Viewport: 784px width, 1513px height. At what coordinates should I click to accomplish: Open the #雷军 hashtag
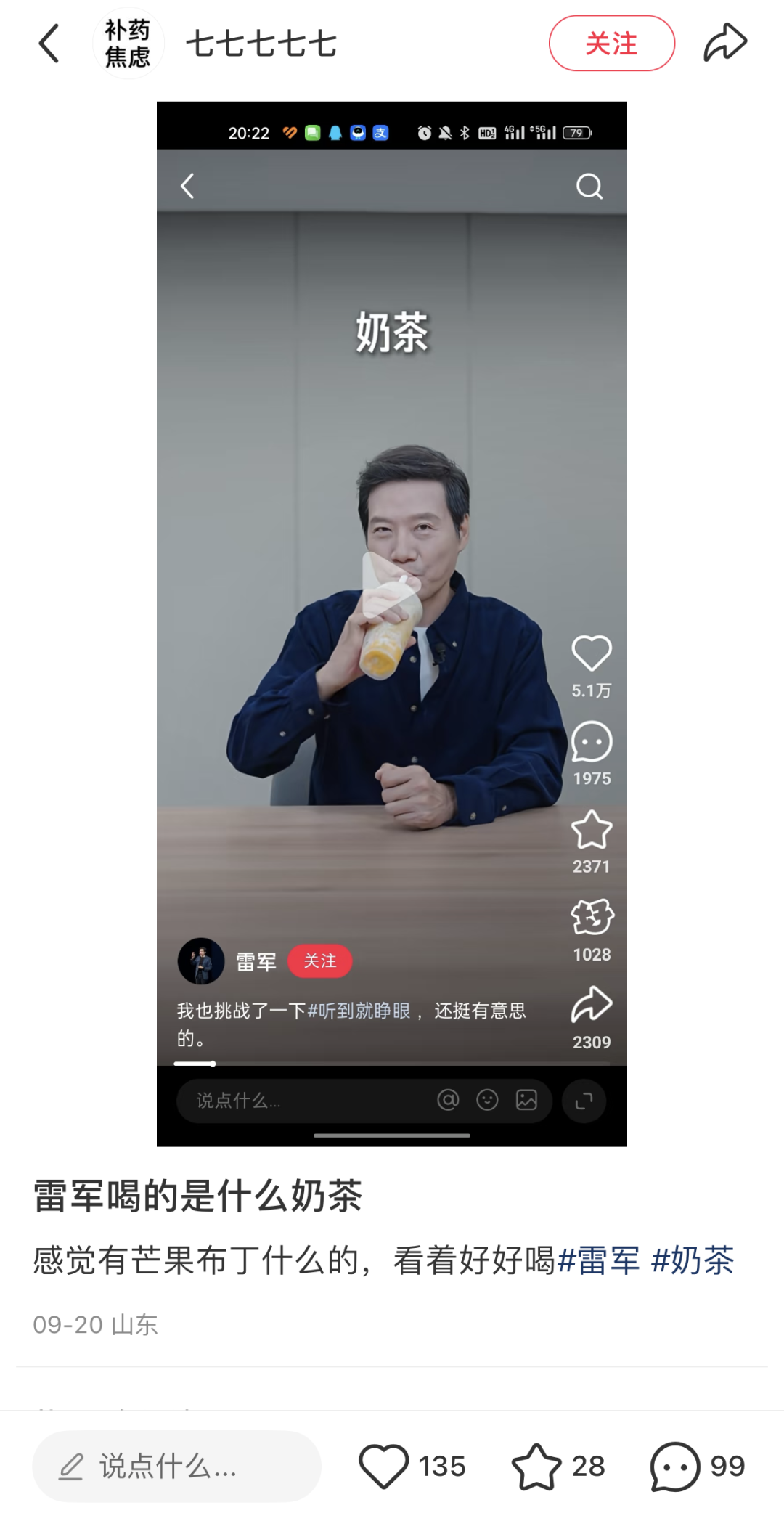pos(599,1260)
